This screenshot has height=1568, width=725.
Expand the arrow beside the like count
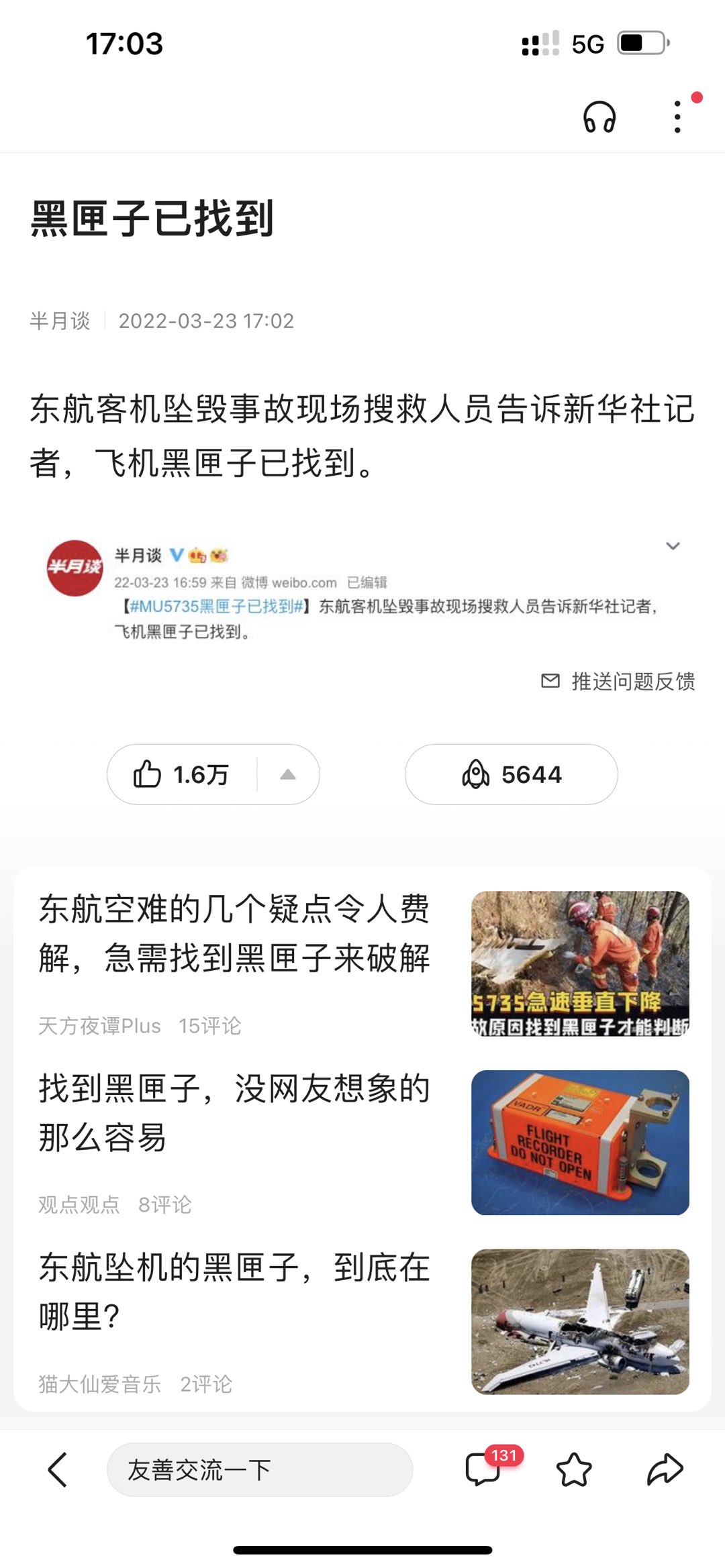pos(288,774)
